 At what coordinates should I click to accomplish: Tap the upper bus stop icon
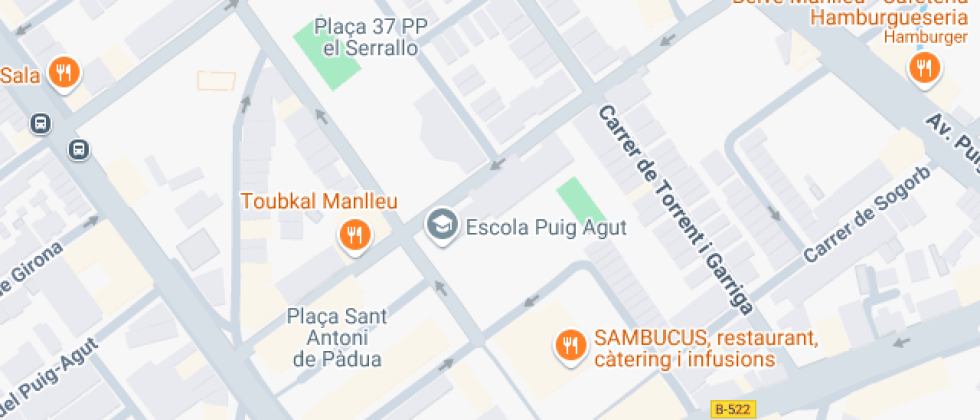(41, 123)
